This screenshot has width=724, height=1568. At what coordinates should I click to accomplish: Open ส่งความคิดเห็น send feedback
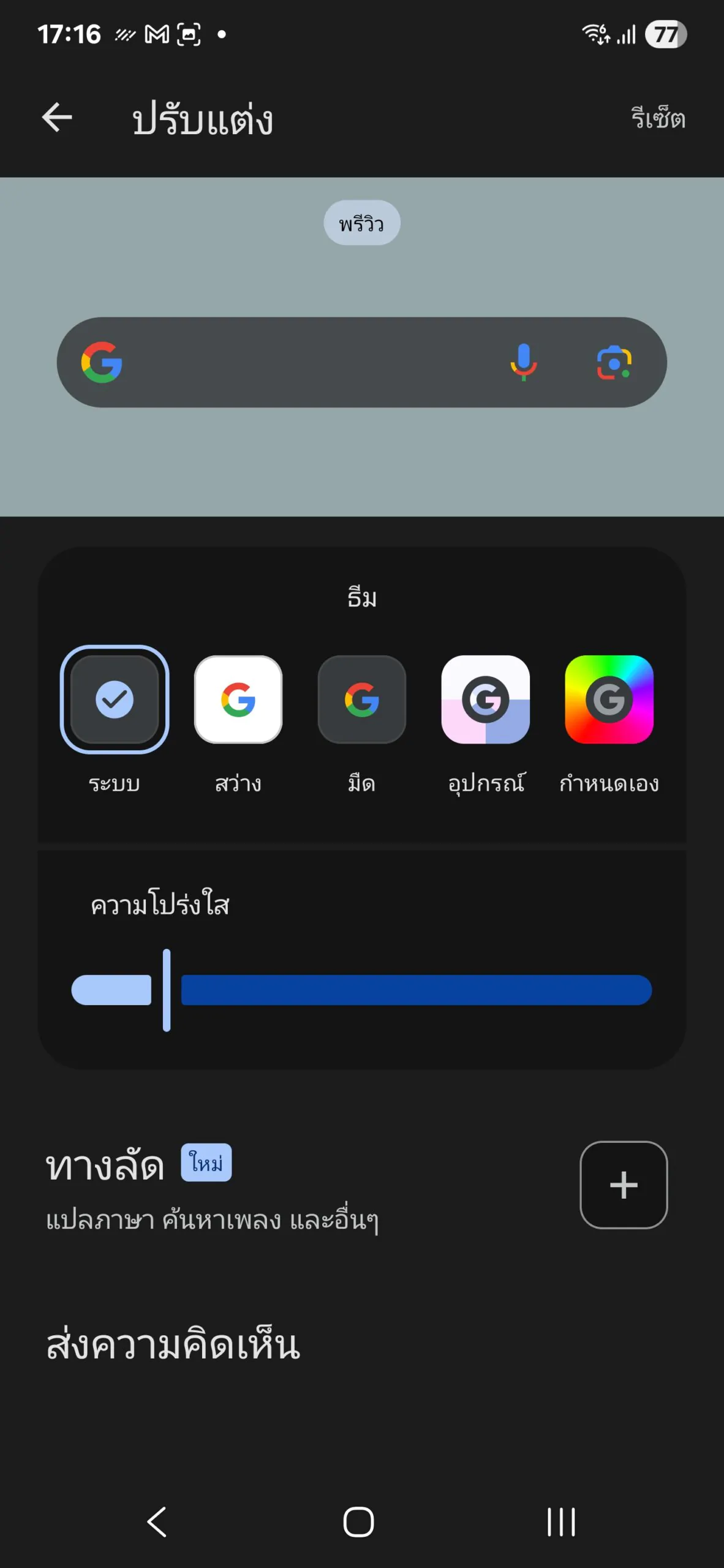pos(173,1344)
